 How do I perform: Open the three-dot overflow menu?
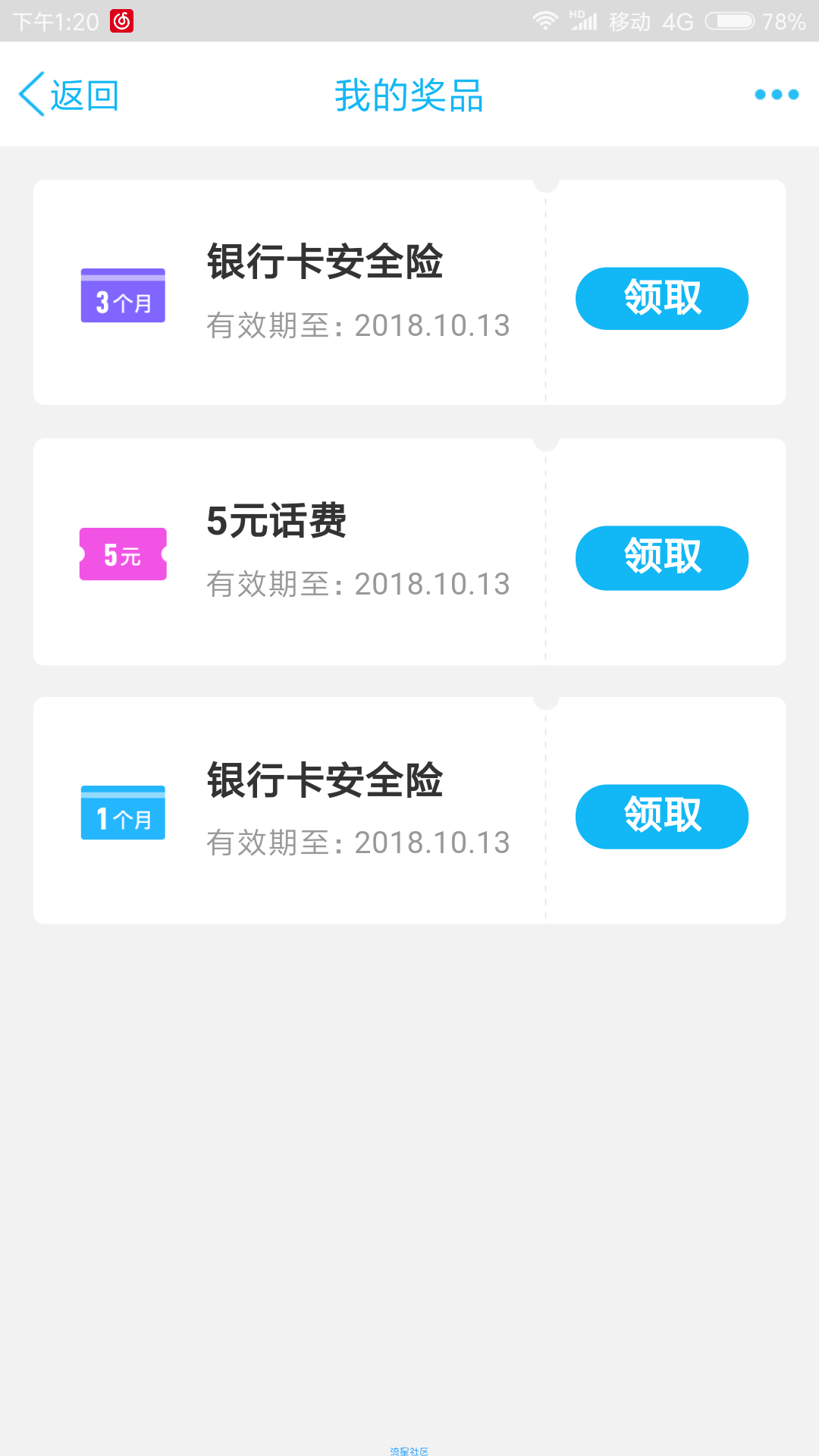click(777, 95)
